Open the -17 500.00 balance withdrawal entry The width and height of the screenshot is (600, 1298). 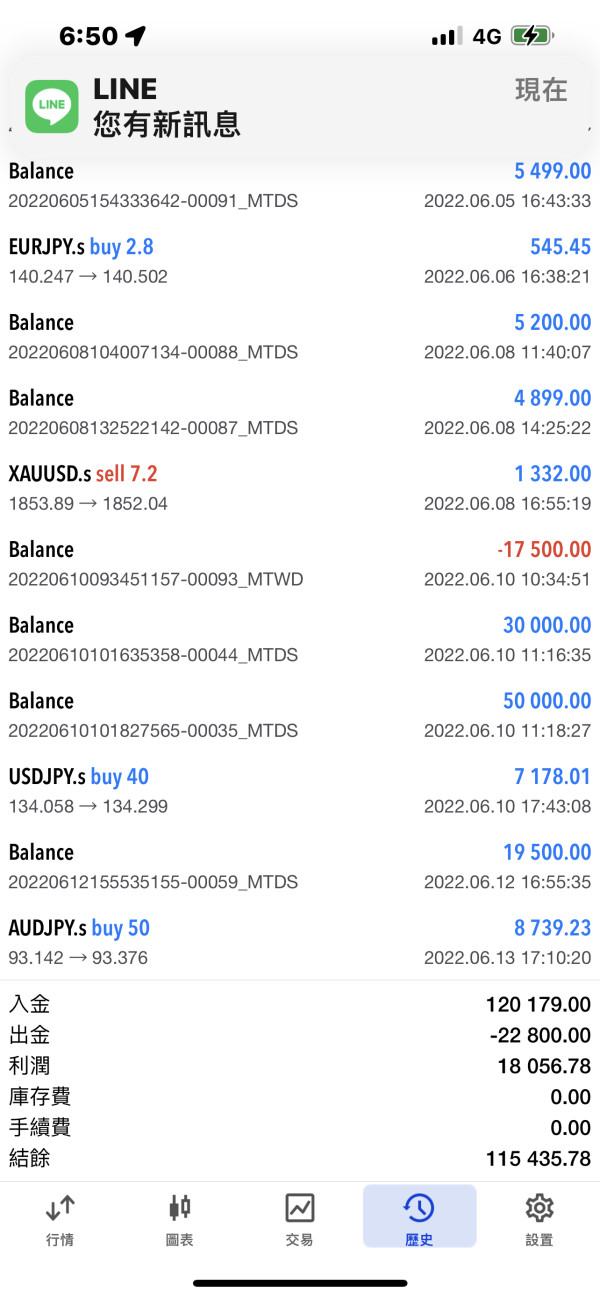300,564
